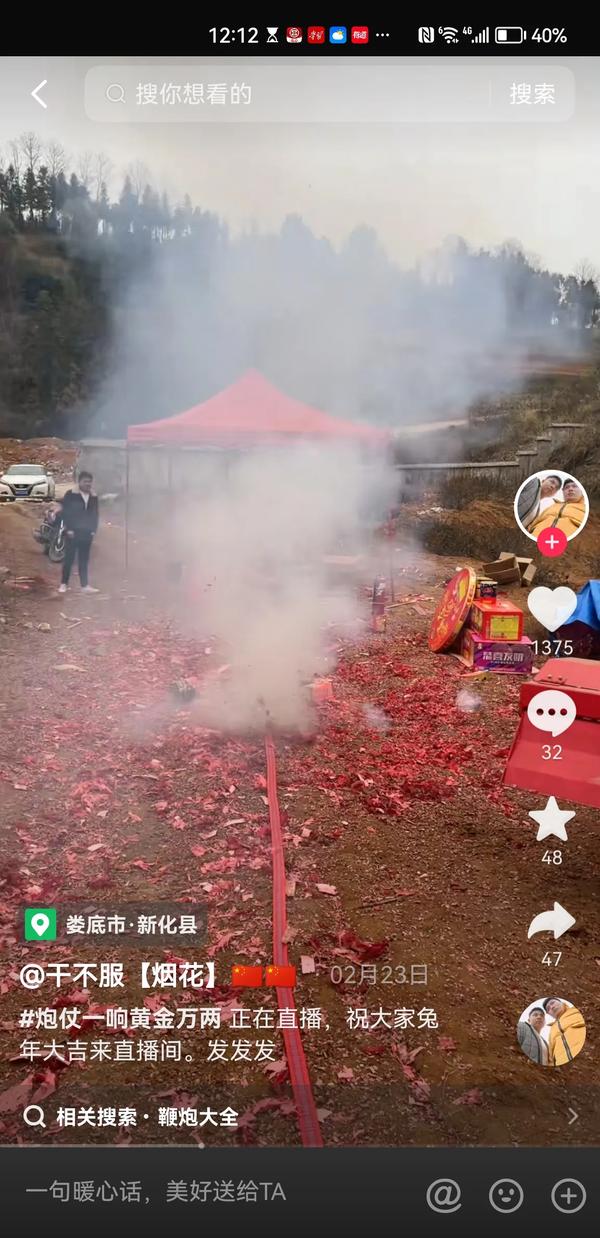600x1238 pixels.
Task: Open the round sound avatar at bottom right
Action: [551, 1031]
